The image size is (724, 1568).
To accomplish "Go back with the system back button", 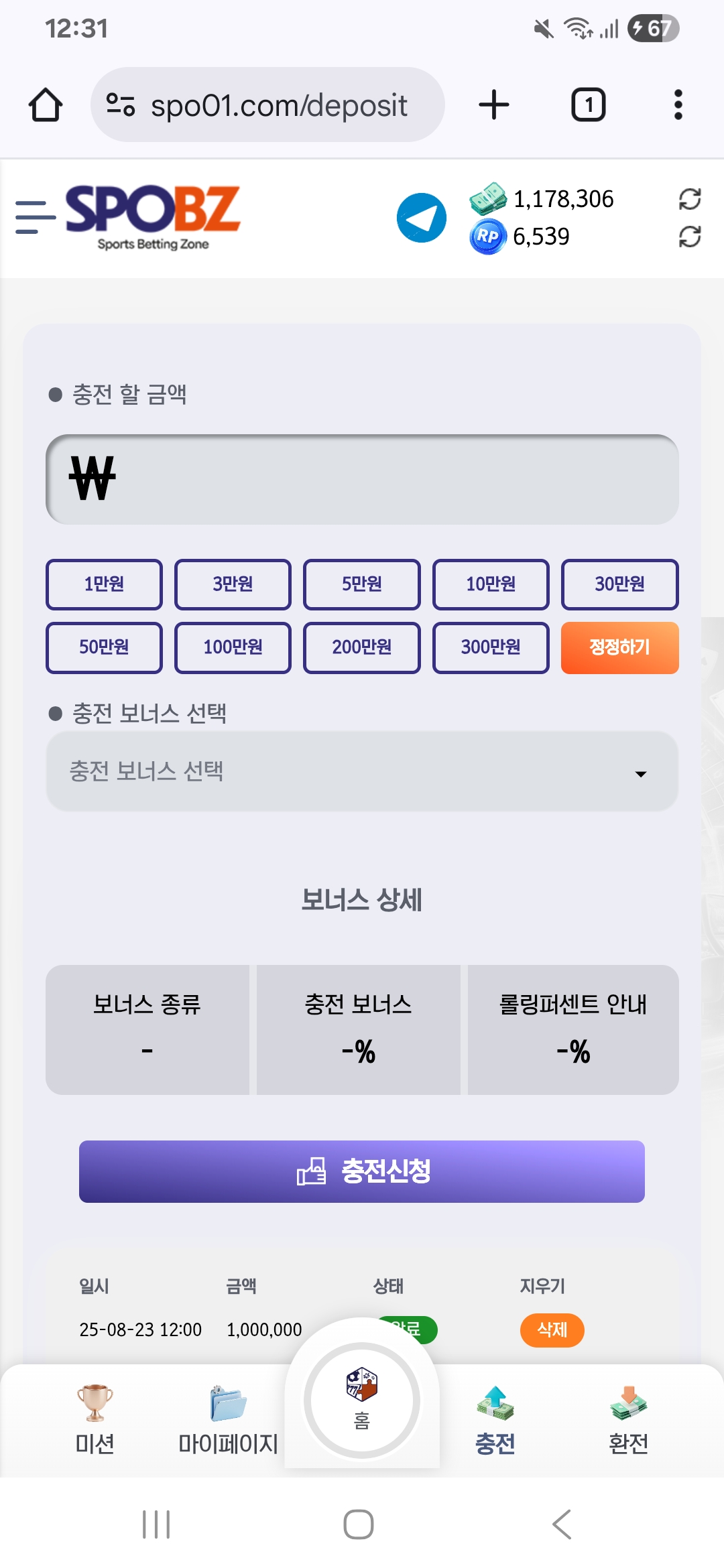I will pos(562,1524).
